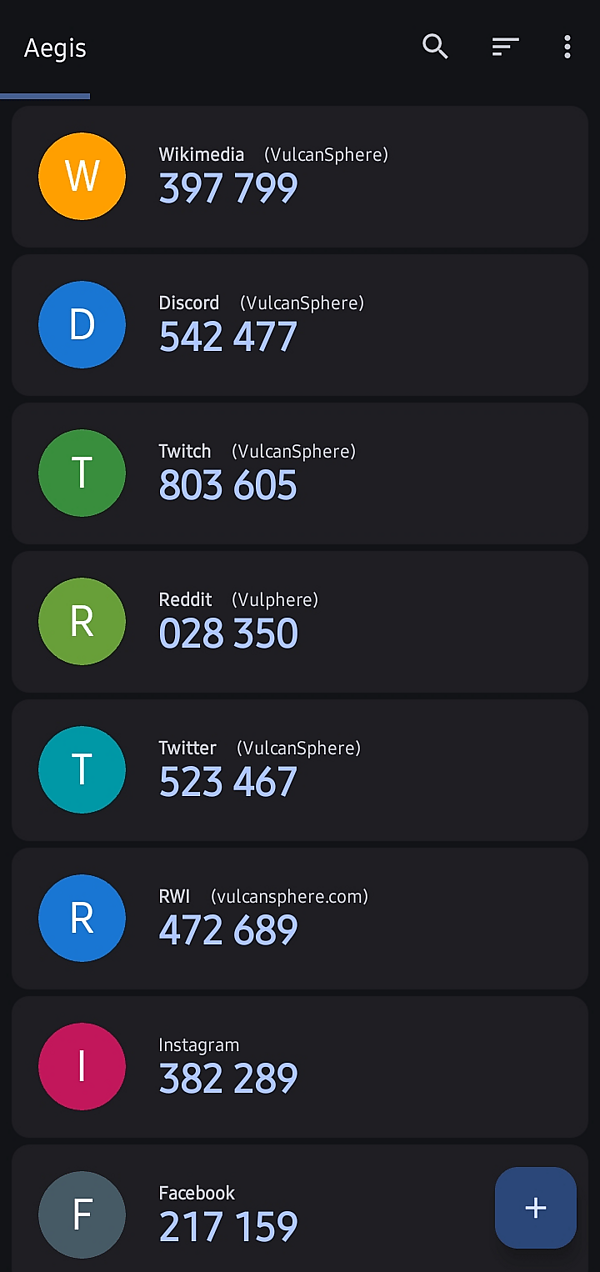Select the Discord entry

pos(300,325)
